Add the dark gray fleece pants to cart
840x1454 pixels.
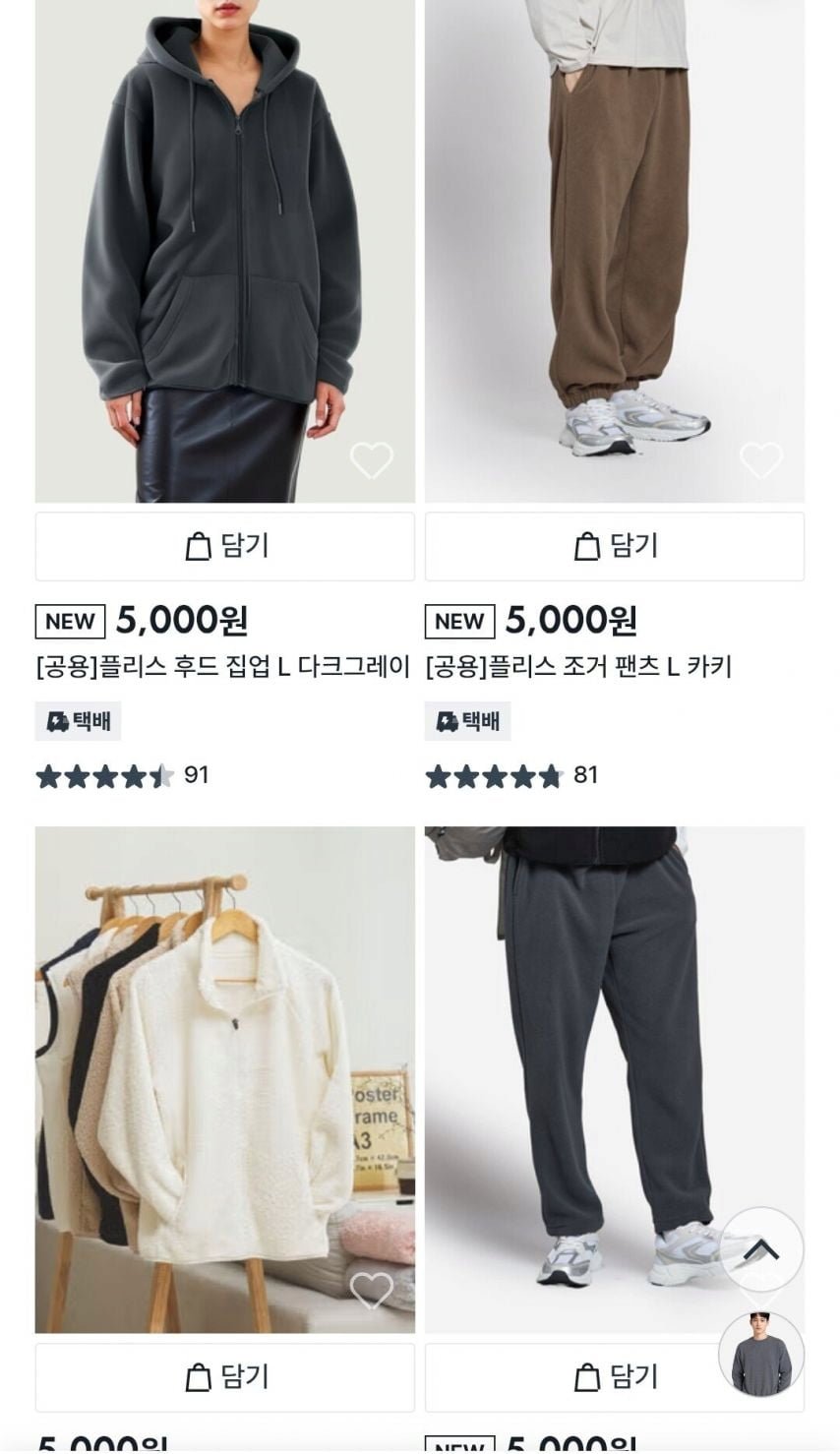[590, 1377]
